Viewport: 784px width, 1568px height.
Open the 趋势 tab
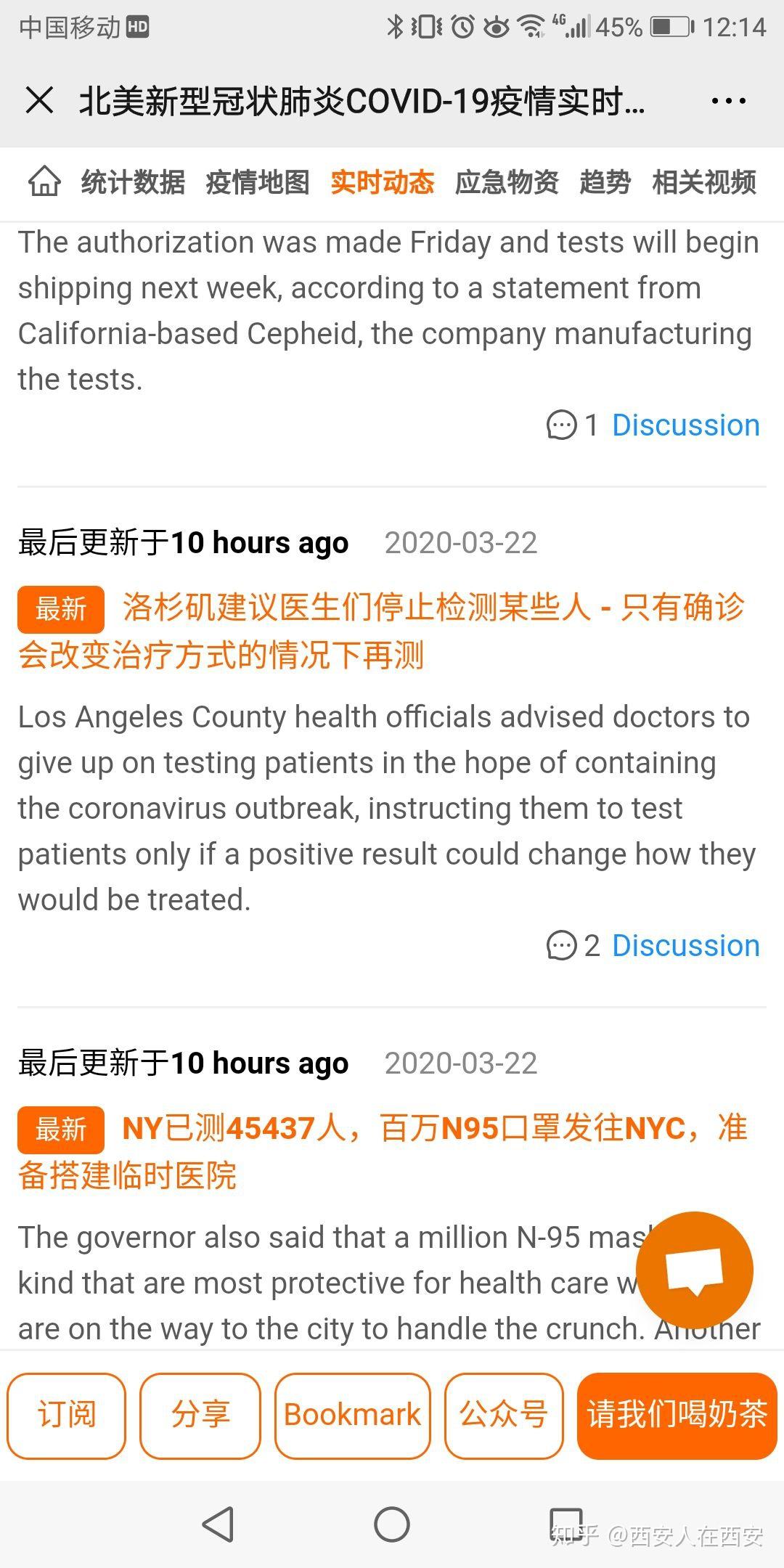[605, 182]
